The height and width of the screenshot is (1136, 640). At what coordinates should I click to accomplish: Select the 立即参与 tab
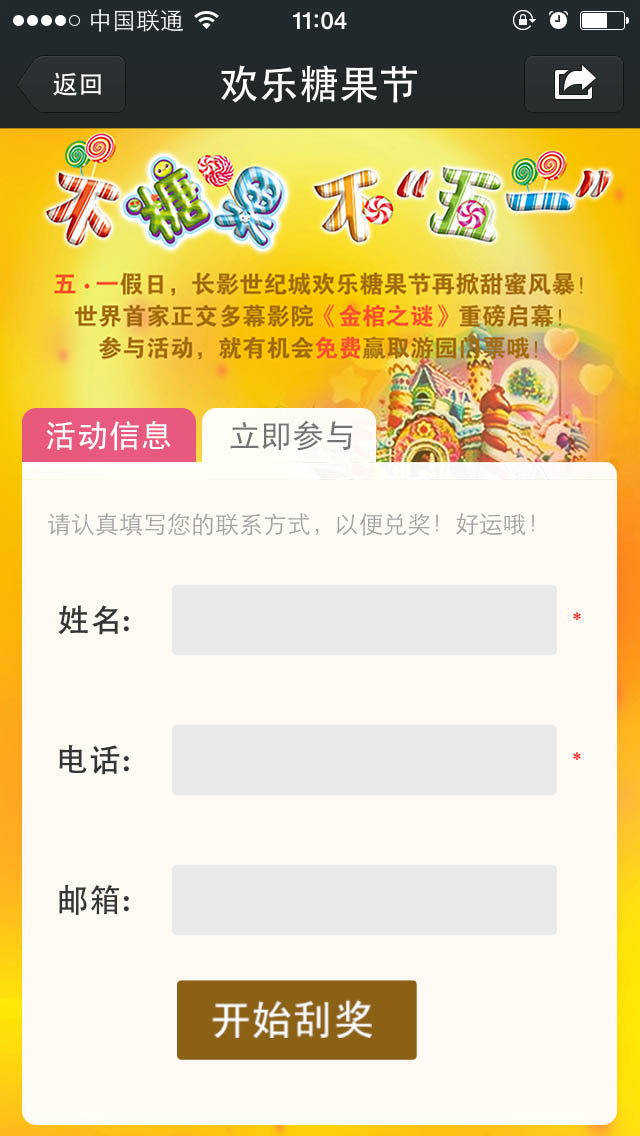coord(290,436)
